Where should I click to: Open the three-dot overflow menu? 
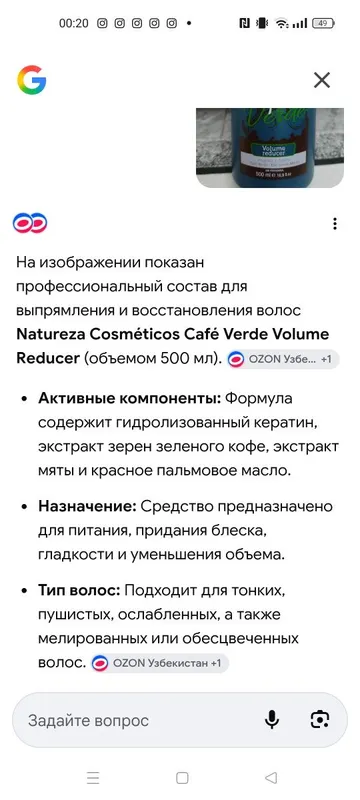click(335, 223)
